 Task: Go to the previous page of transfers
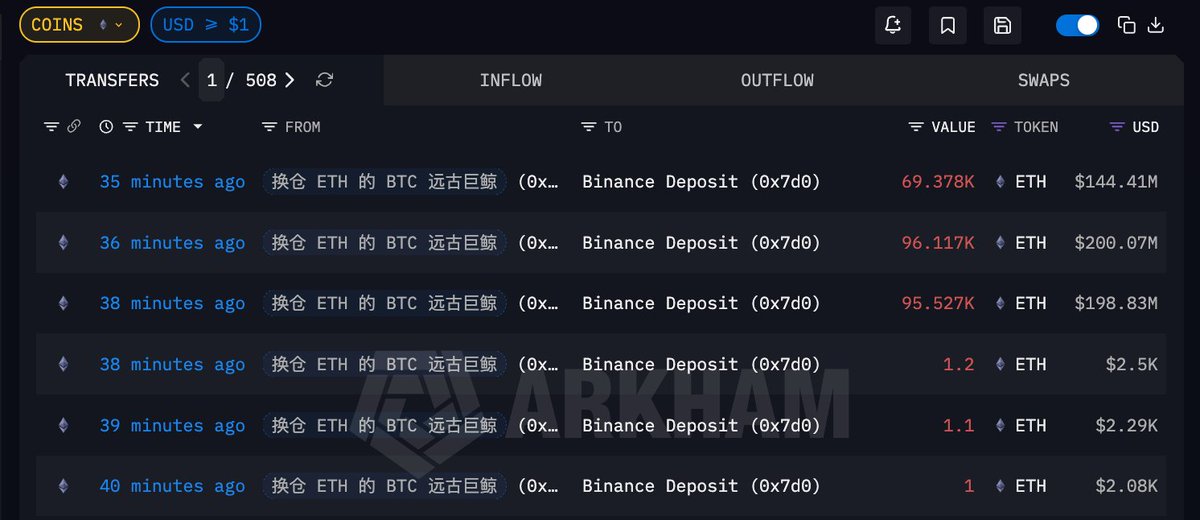185,80
